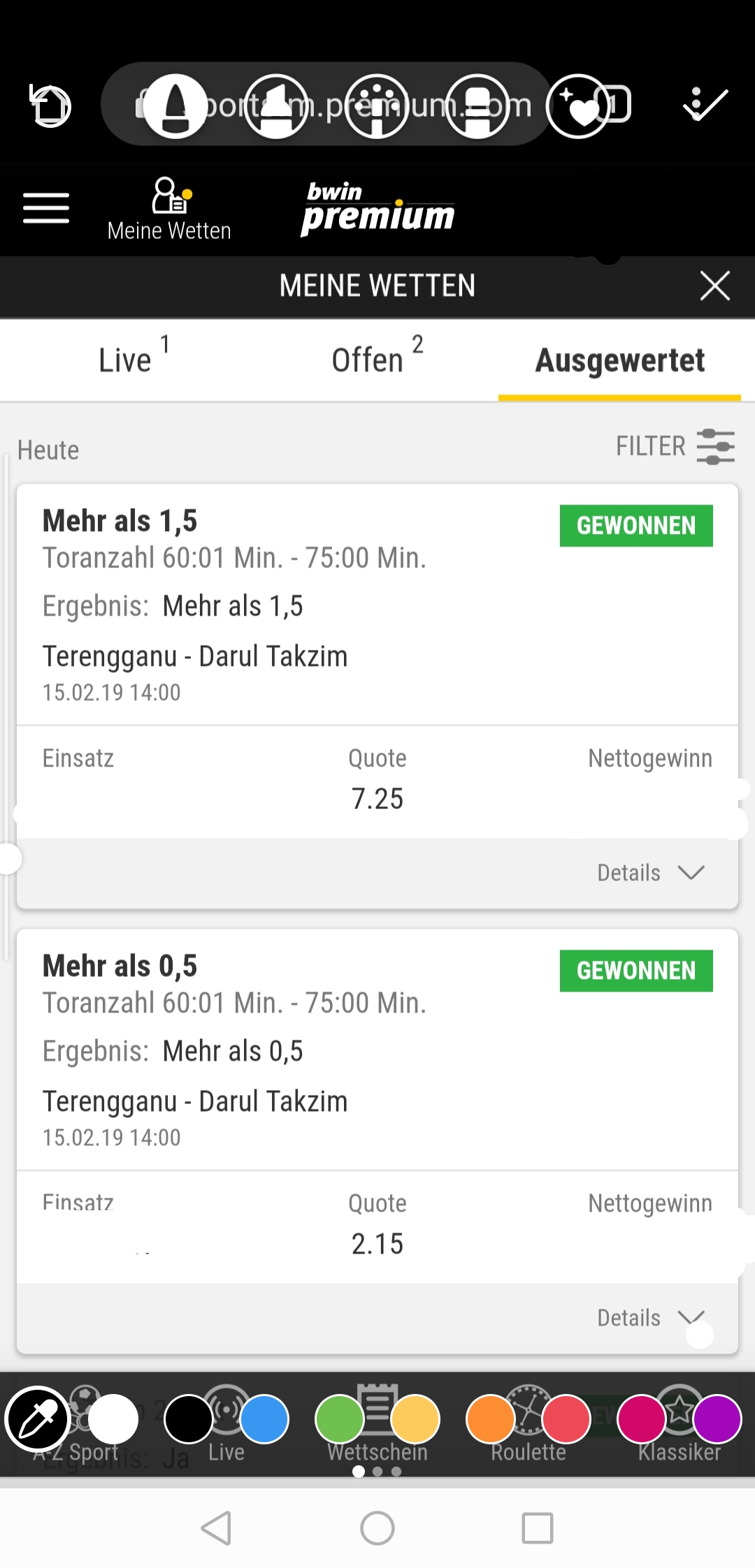
Task: Undo the last drawing stroke
Action: [x=50, y=106]
